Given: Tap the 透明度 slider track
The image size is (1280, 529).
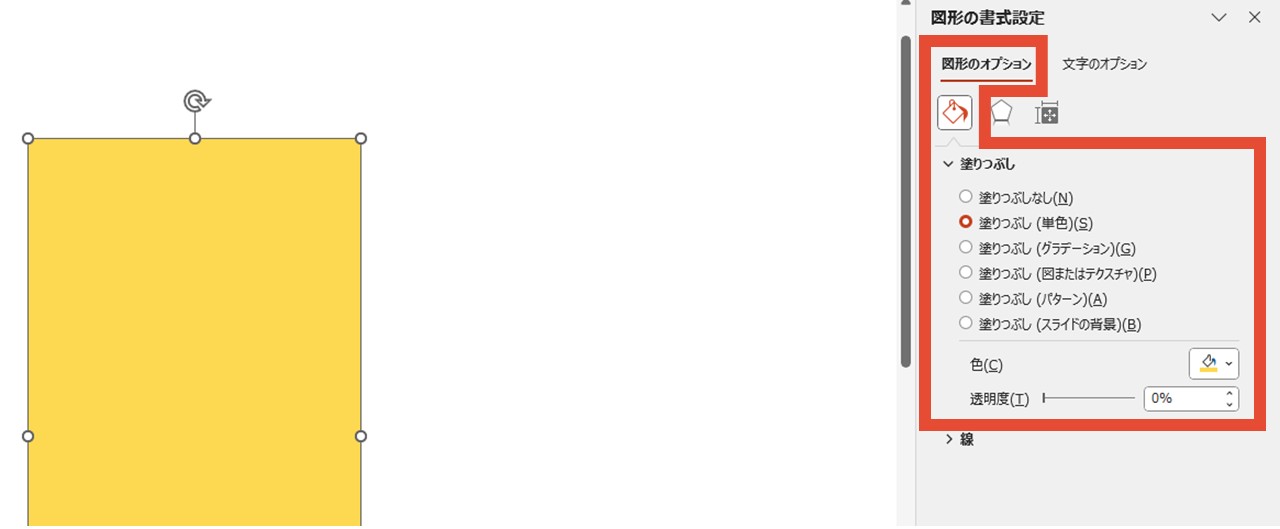Looking at the screenshot, I should click(1088, 398).
